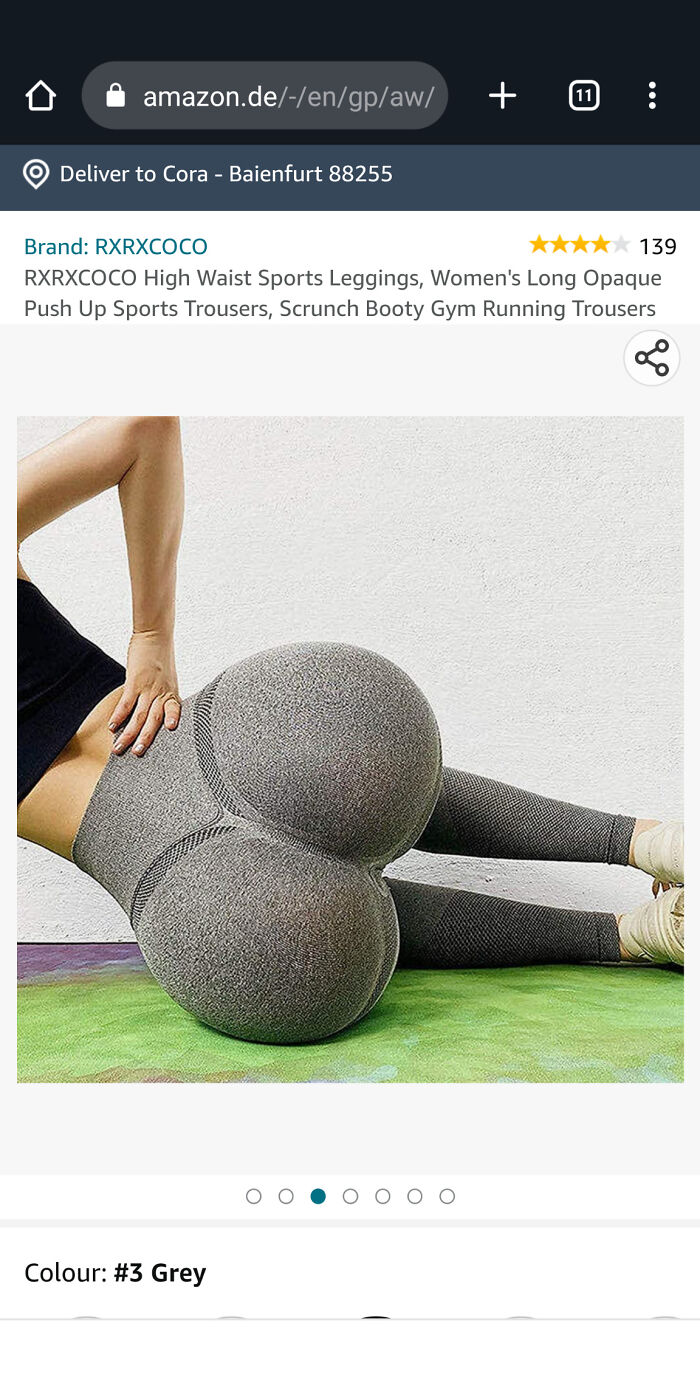Open the browser overflow menu
The height and width of the screenshot is (1400, 700).
[652, 96]
